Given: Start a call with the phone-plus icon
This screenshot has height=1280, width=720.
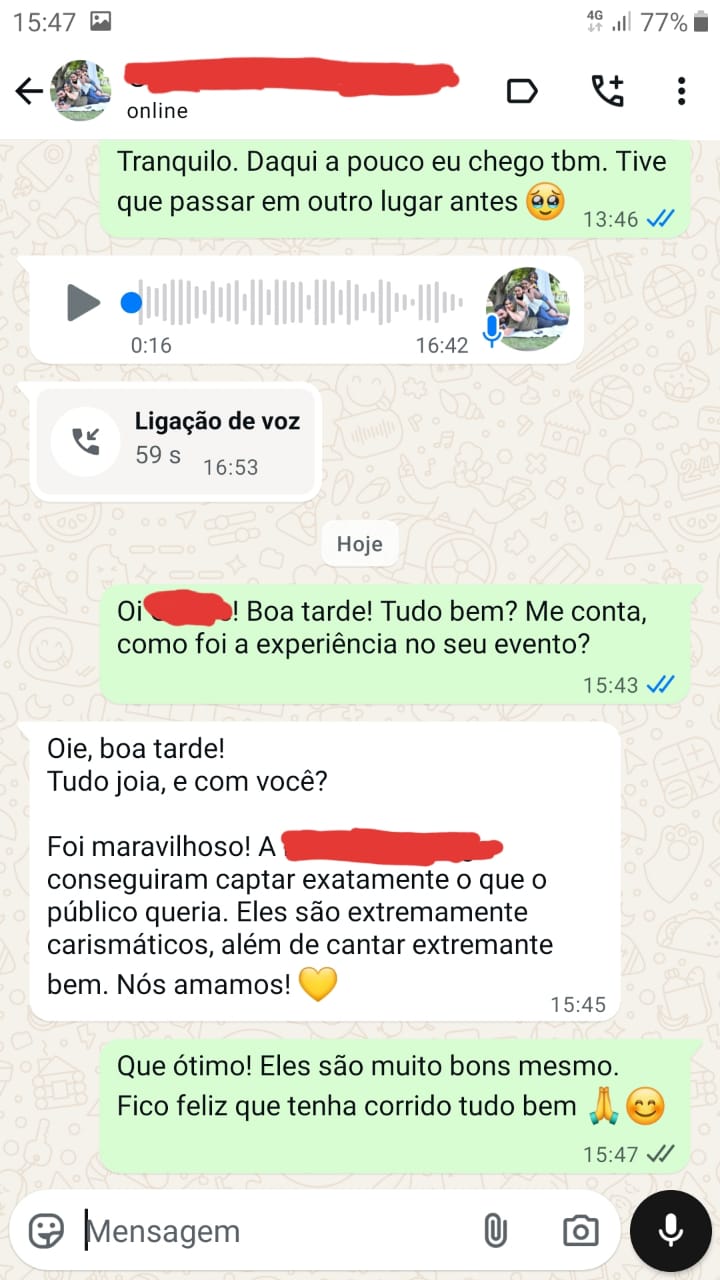Looking at the screenshot, I should point(607,91).
